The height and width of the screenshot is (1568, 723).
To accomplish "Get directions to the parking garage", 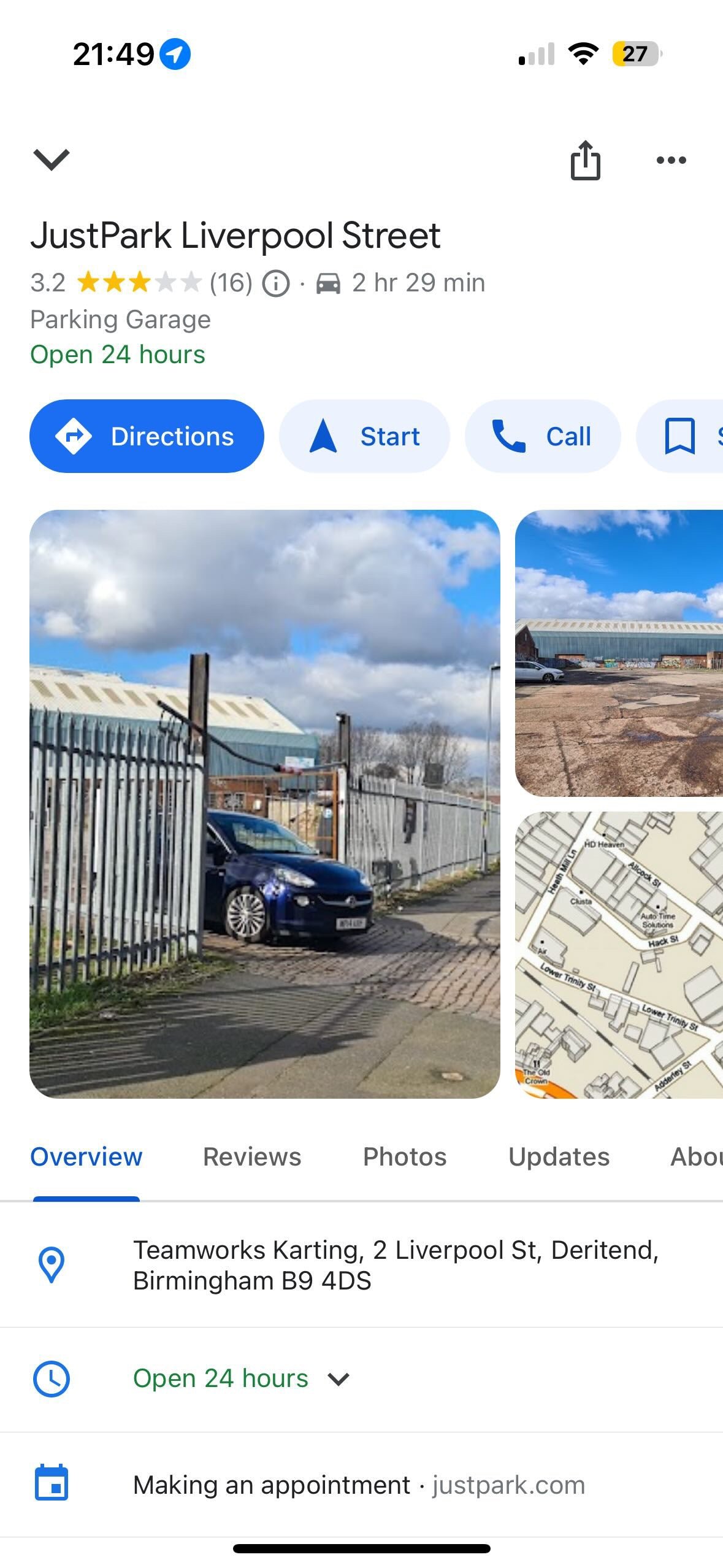I will coord(147,436).
